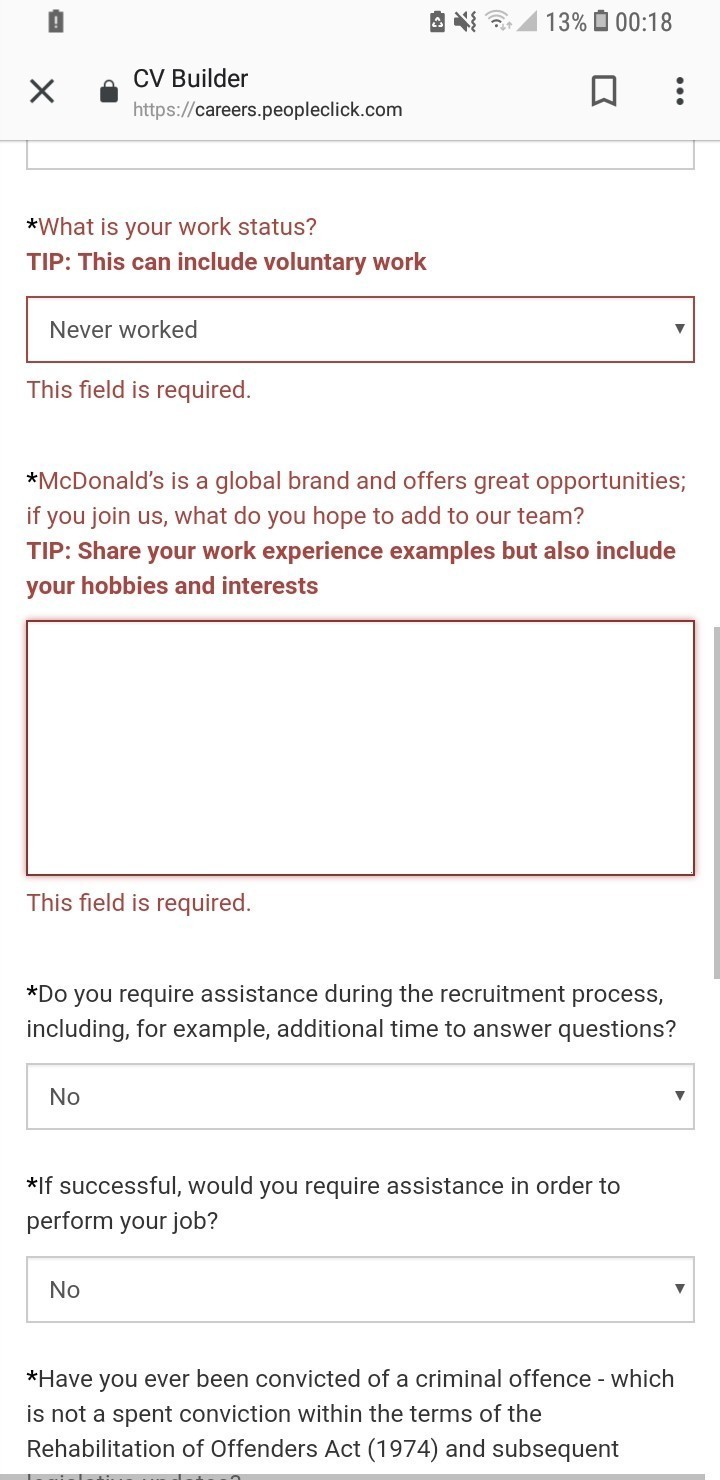Open the recruitment assistance dropdown
Screen dimensions: 720x1480
[360, 1096]
